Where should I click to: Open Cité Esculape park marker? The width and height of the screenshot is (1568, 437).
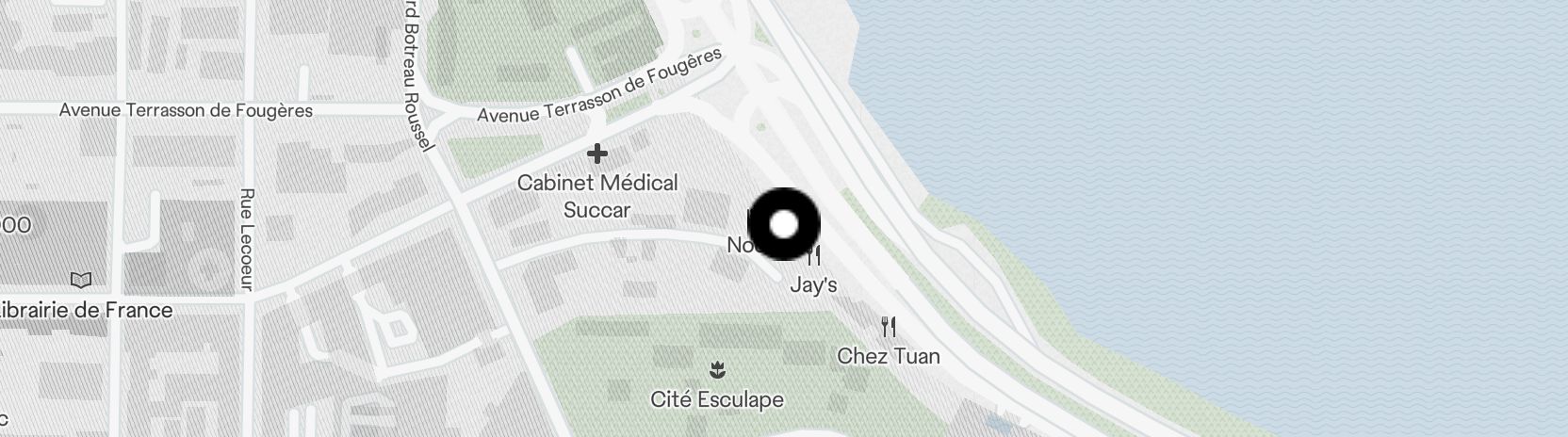click(x=717, y=369)
